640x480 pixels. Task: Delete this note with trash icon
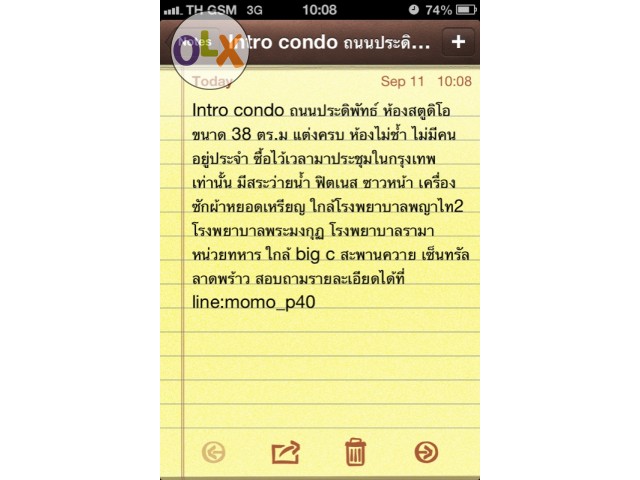point(355,452)
